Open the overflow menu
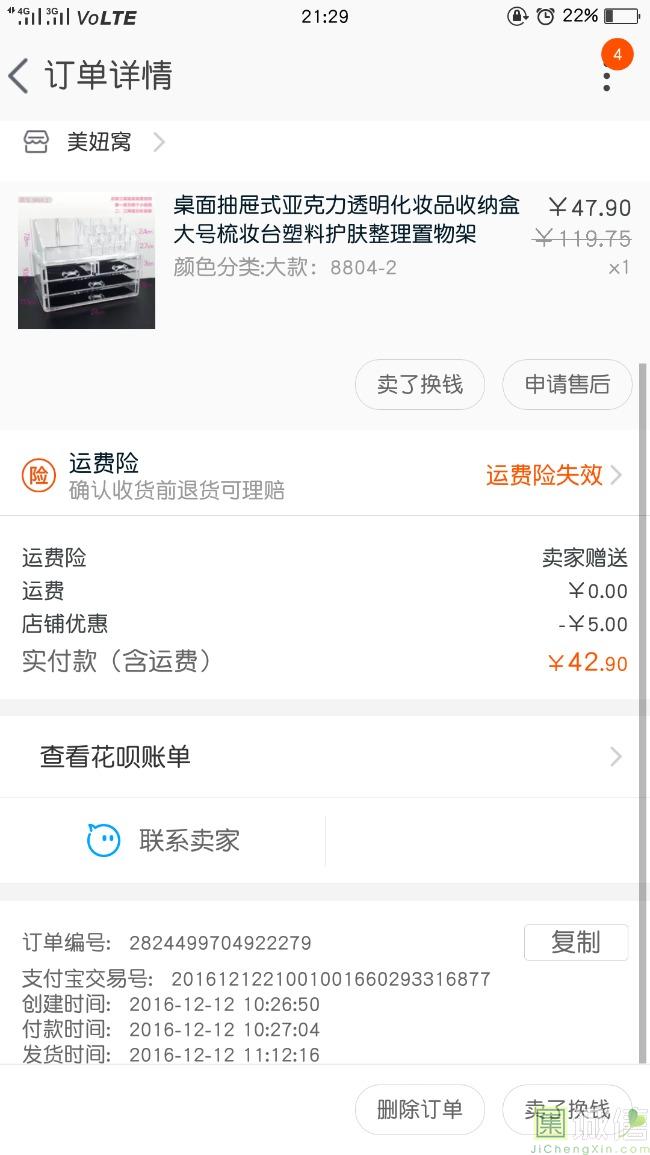The height and width of the screenshot is (1155, 650). click(x=607, y=74)
